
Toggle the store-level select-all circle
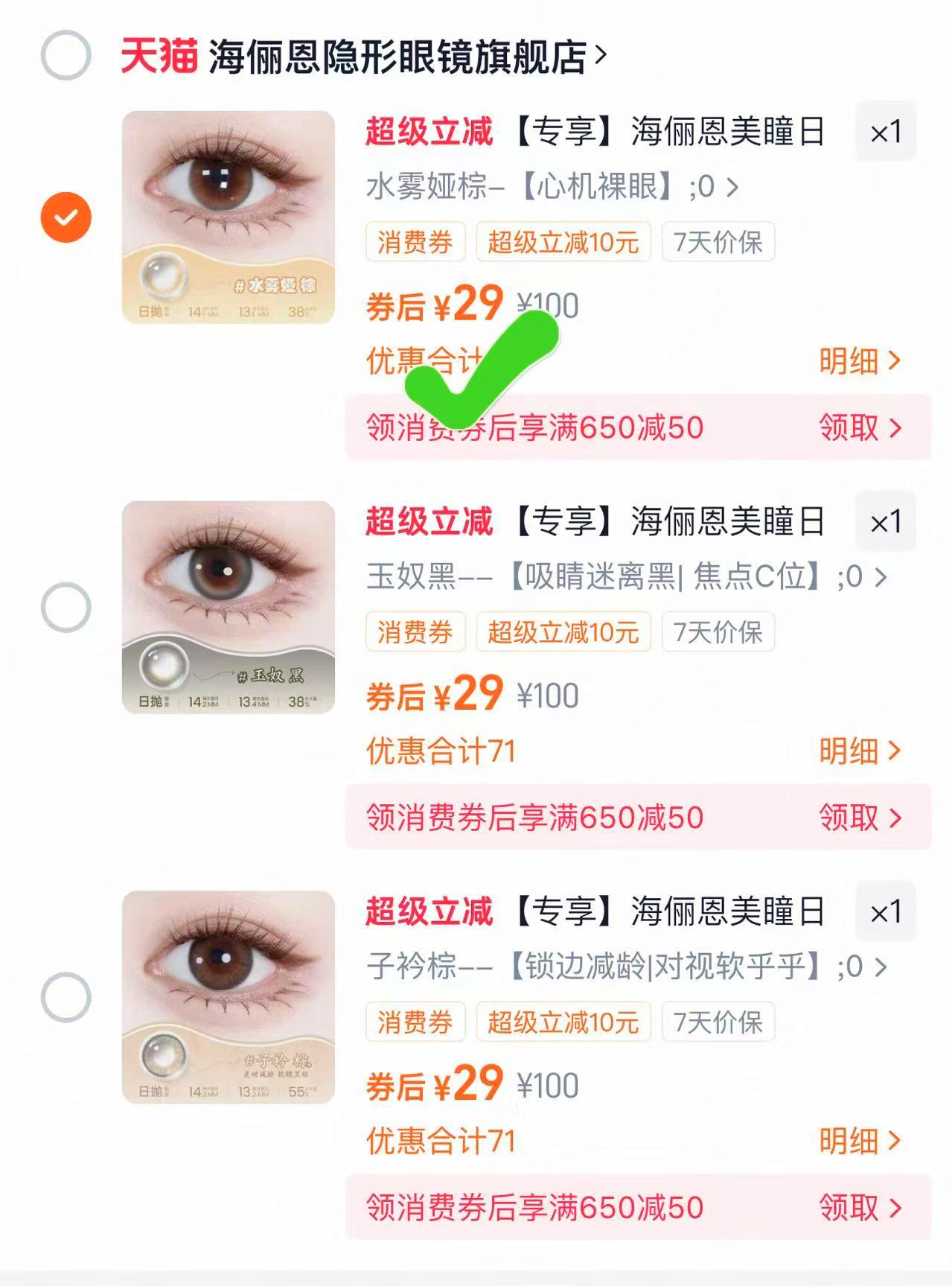pos(66,52)
